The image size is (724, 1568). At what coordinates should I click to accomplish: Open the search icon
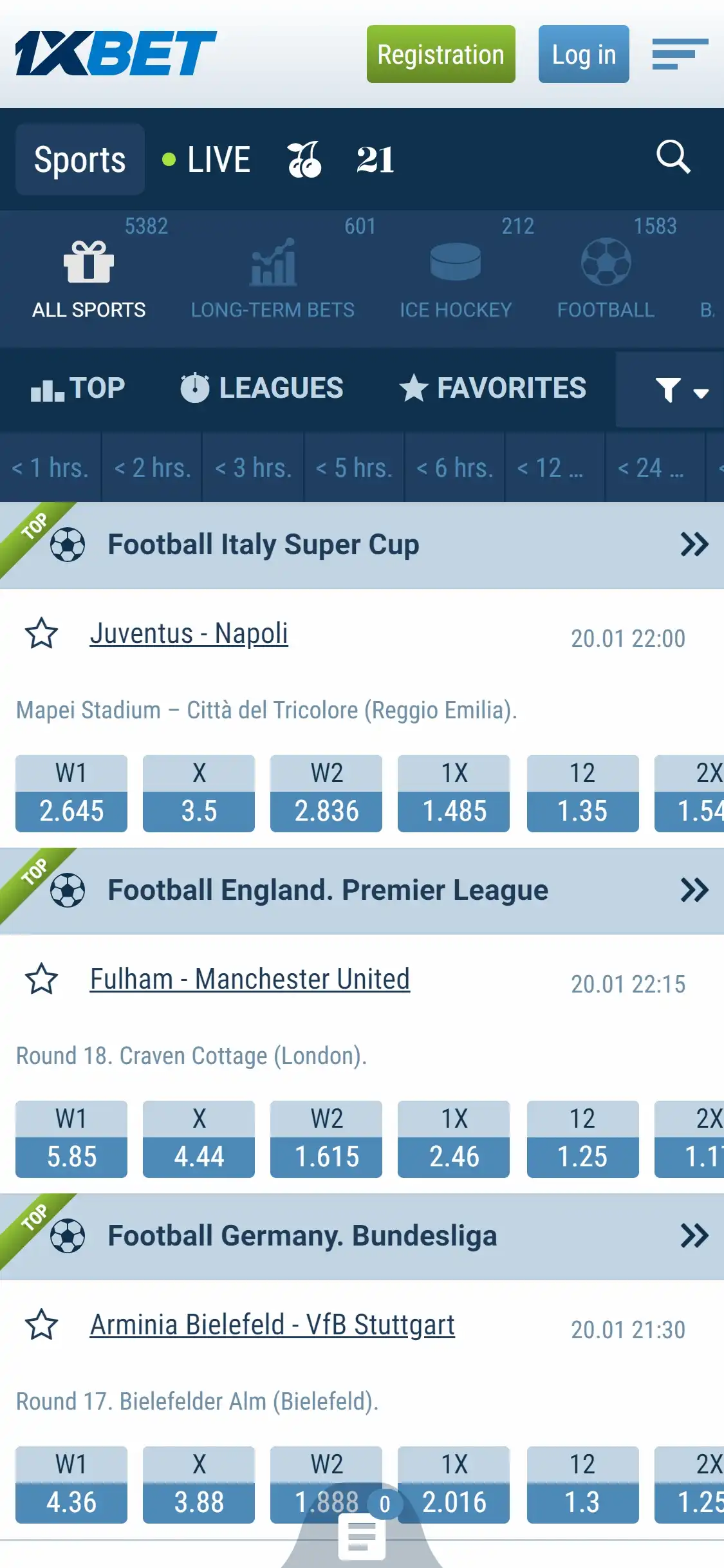(x=673, y=157)
